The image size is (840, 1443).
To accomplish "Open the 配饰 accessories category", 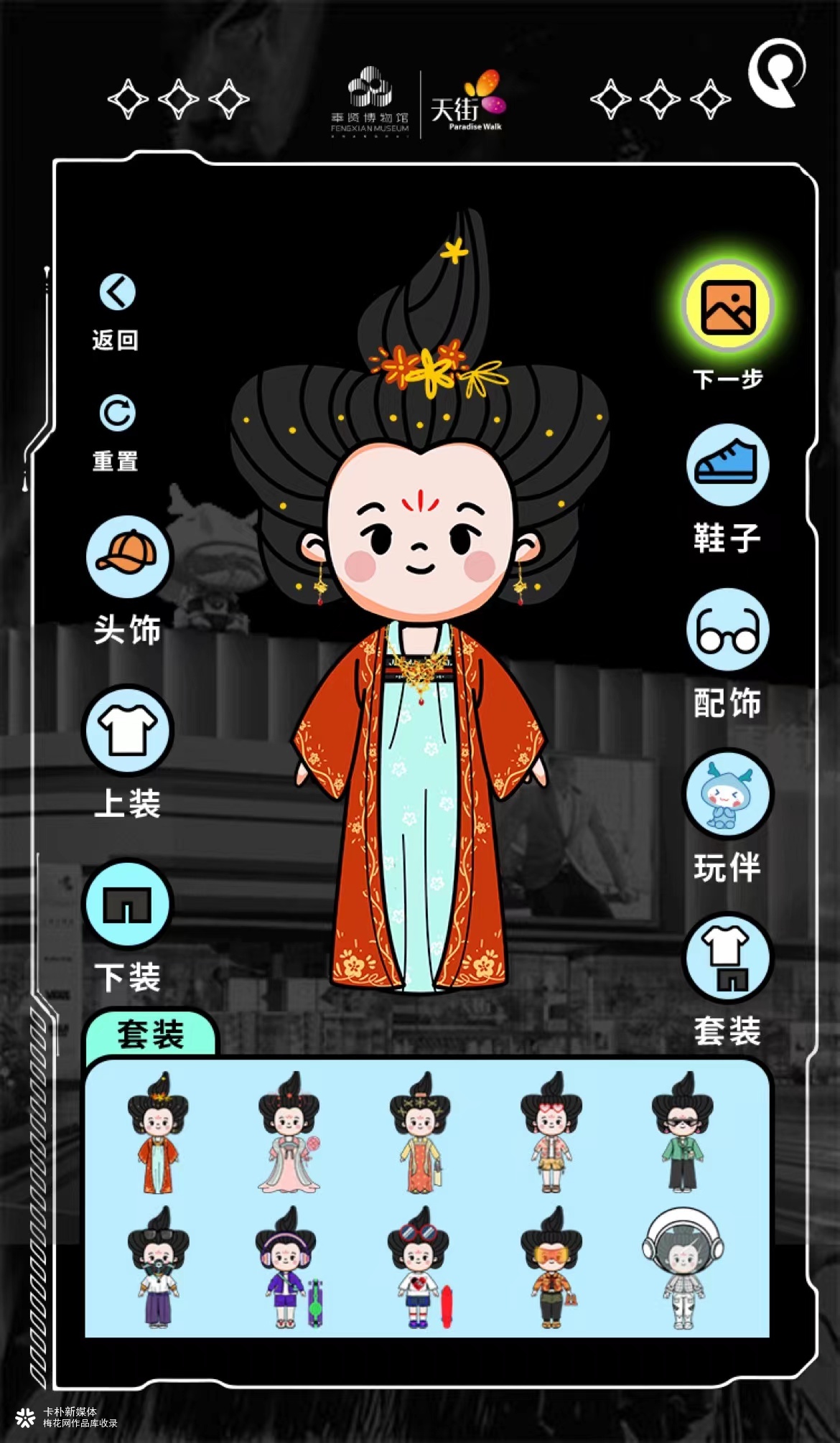I will 727,630.
